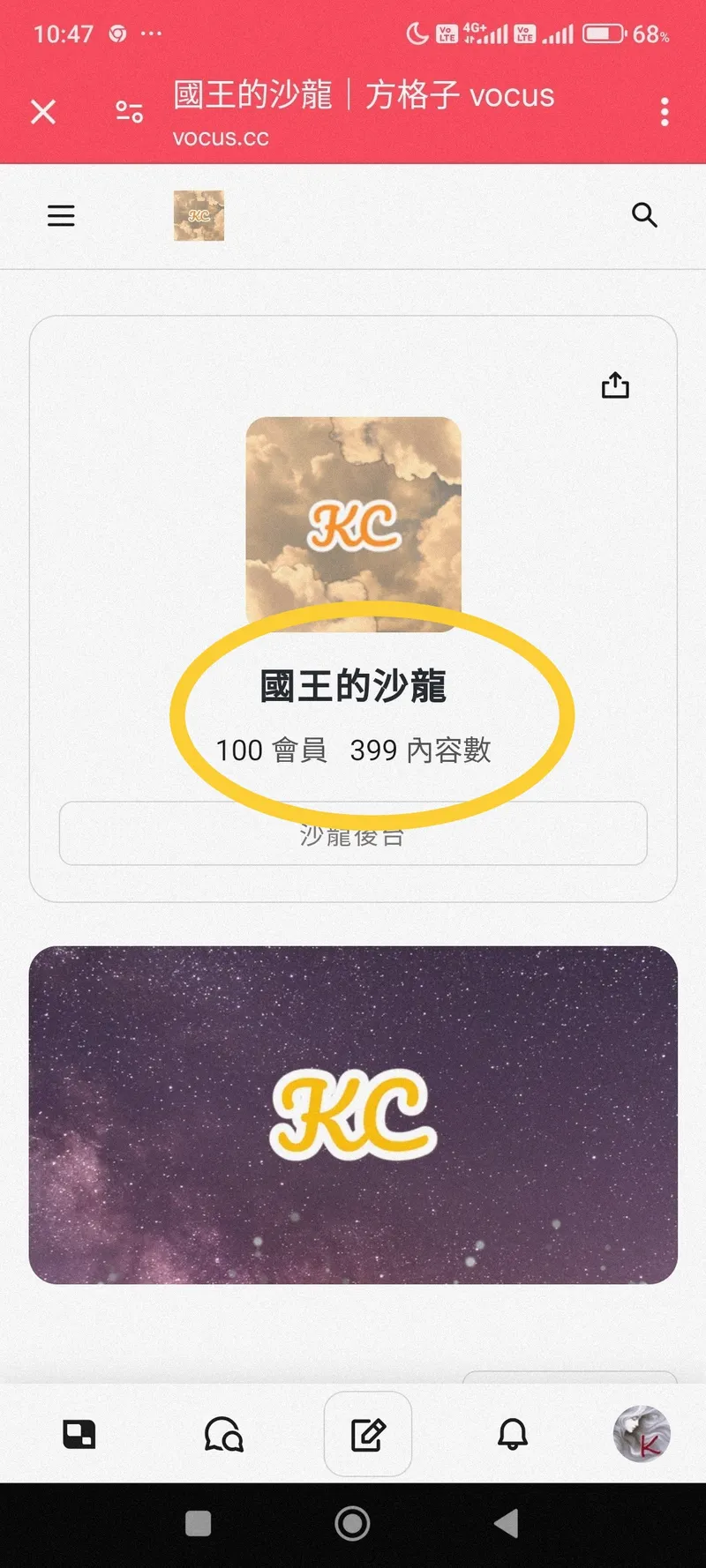Viewport: 706px width, 1568px height.
Task: Go back with the system back button
Action: pos(507,1523)
